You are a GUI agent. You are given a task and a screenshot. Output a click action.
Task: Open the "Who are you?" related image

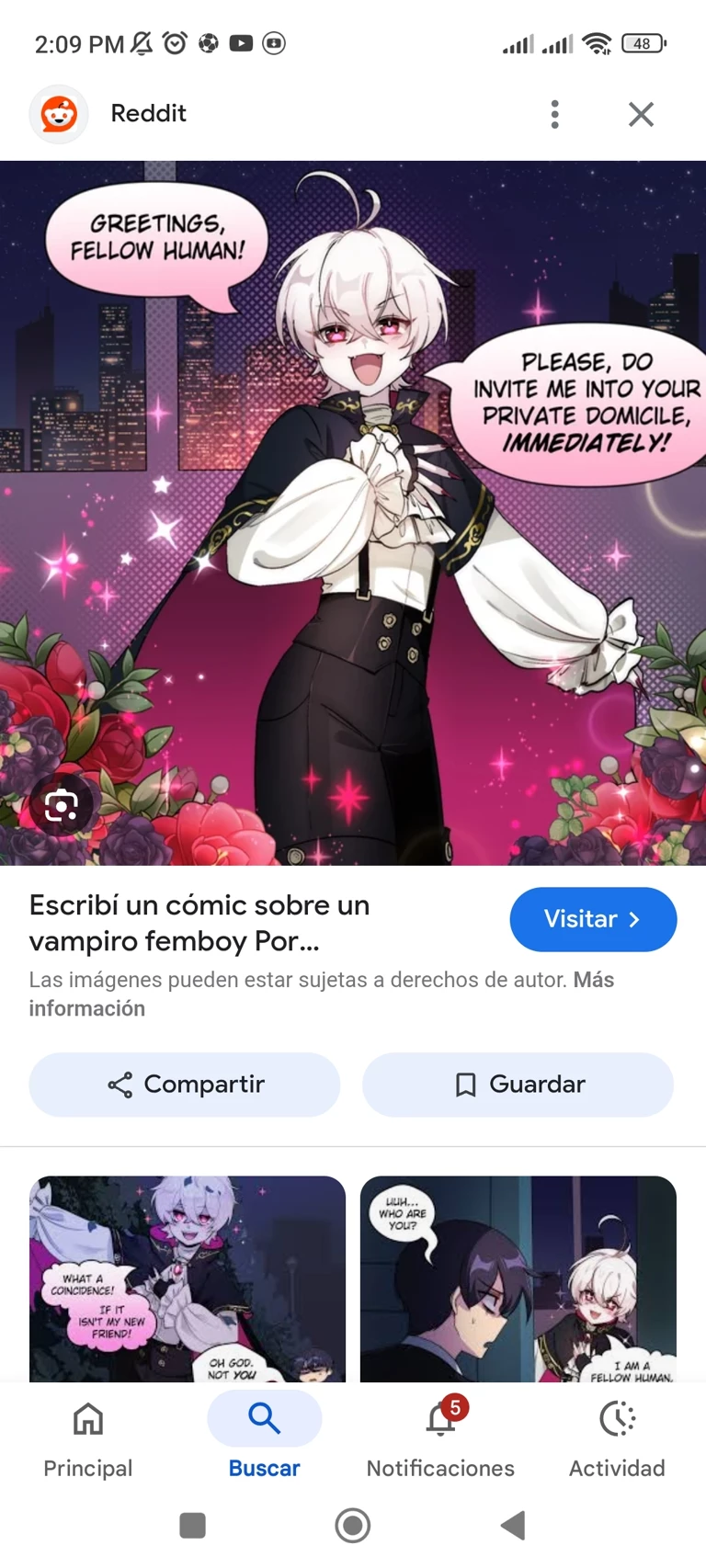pyautogui.click(x=518, y=1278)
